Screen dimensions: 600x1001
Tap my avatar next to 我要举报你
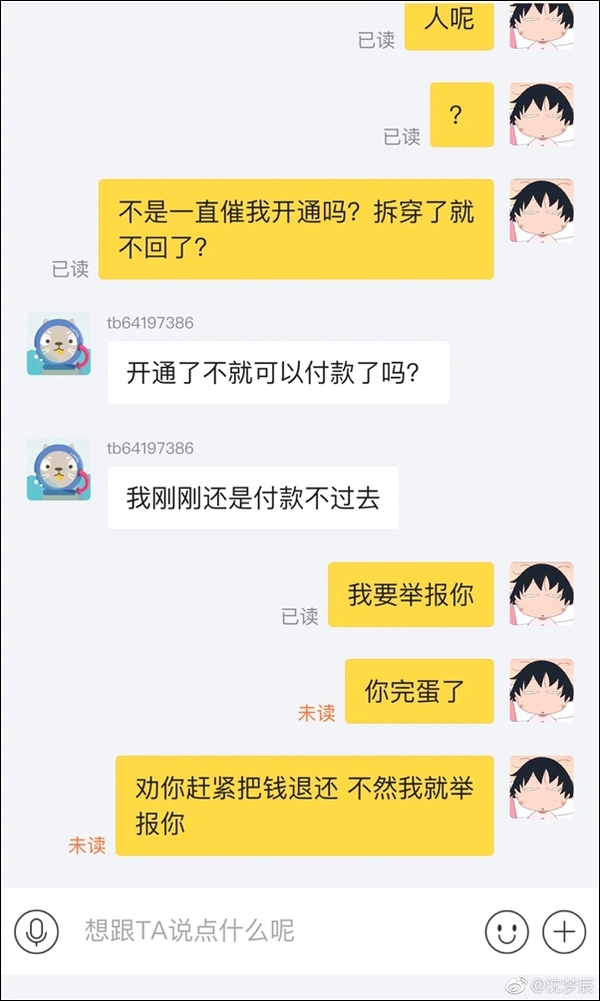tap(541, 594)
